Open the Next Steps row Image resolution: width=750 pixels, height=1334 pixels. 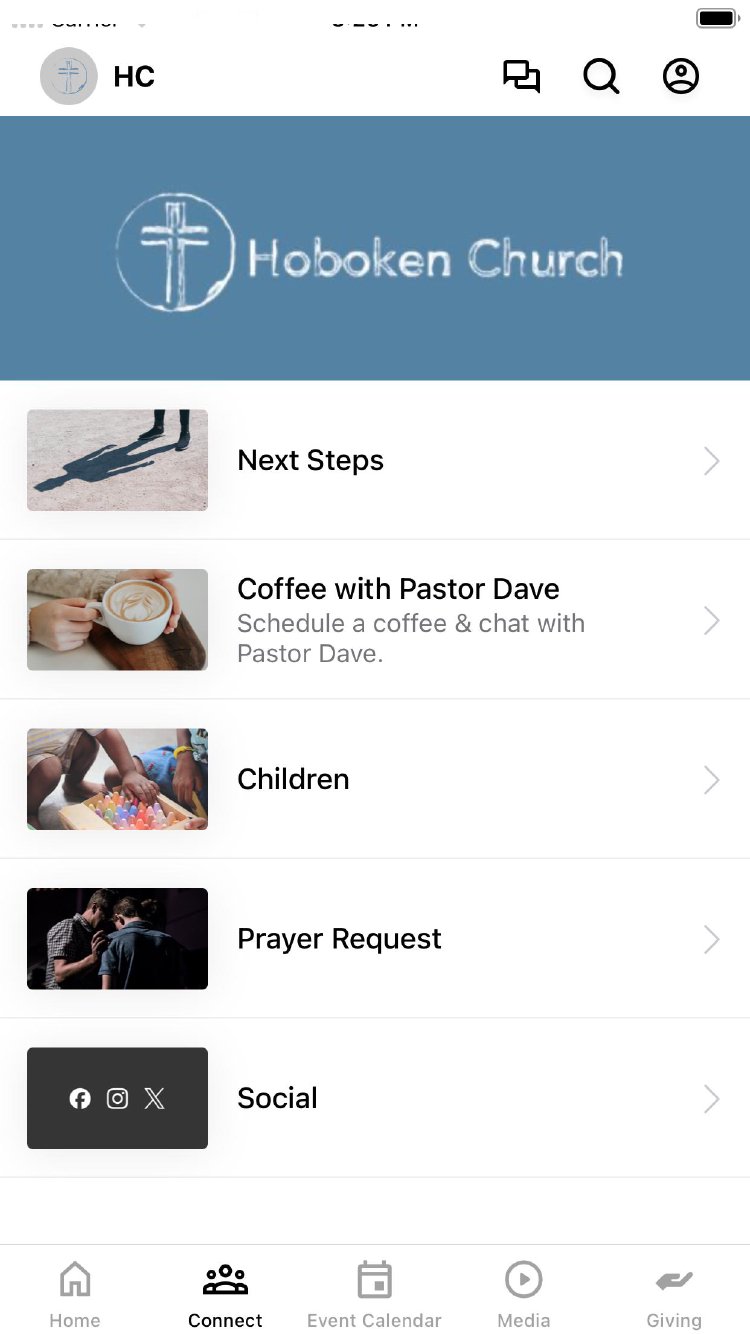point(374,460)
